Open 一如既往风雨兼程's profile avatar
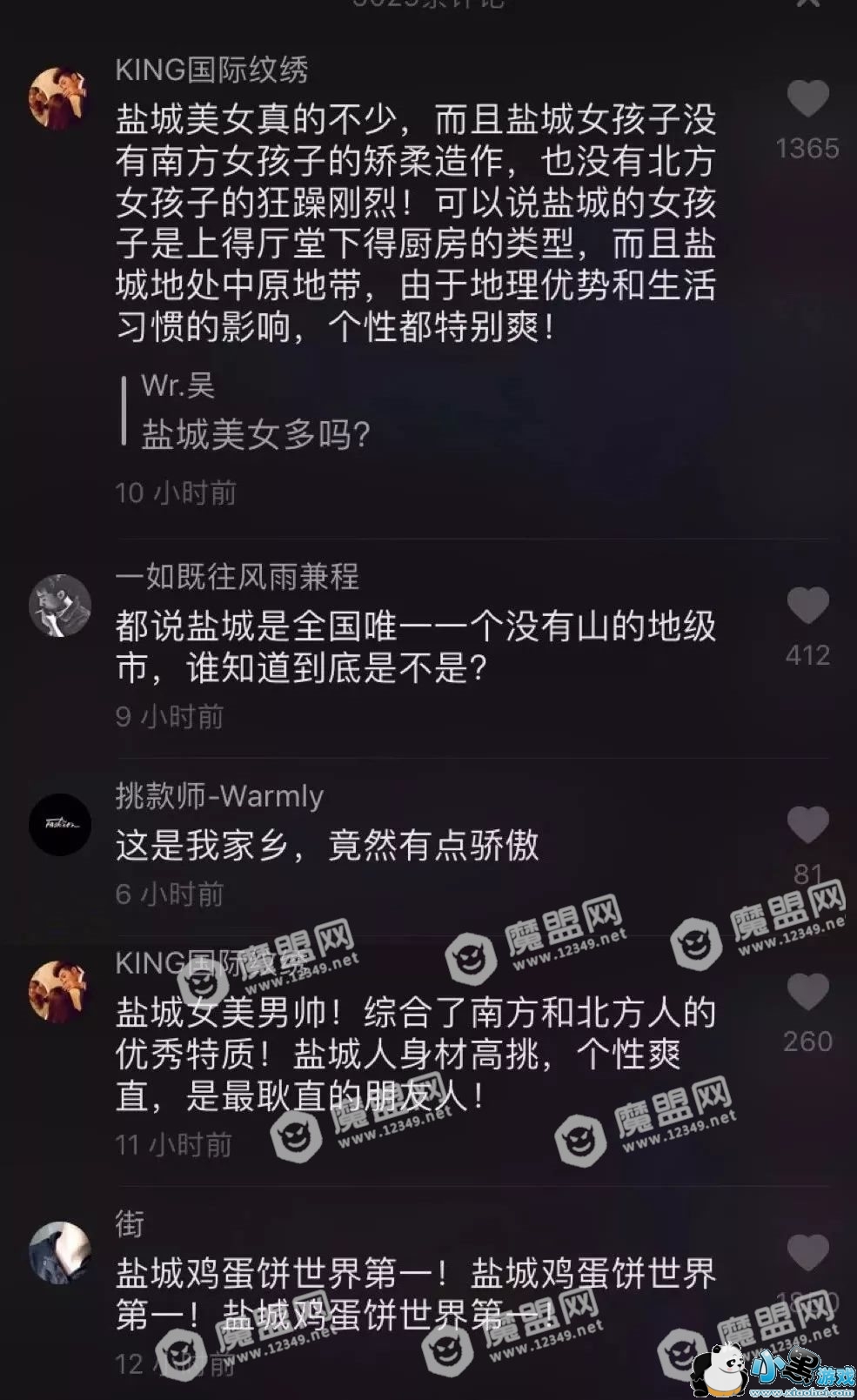The image size is (857, 1400). coord(60,606)
